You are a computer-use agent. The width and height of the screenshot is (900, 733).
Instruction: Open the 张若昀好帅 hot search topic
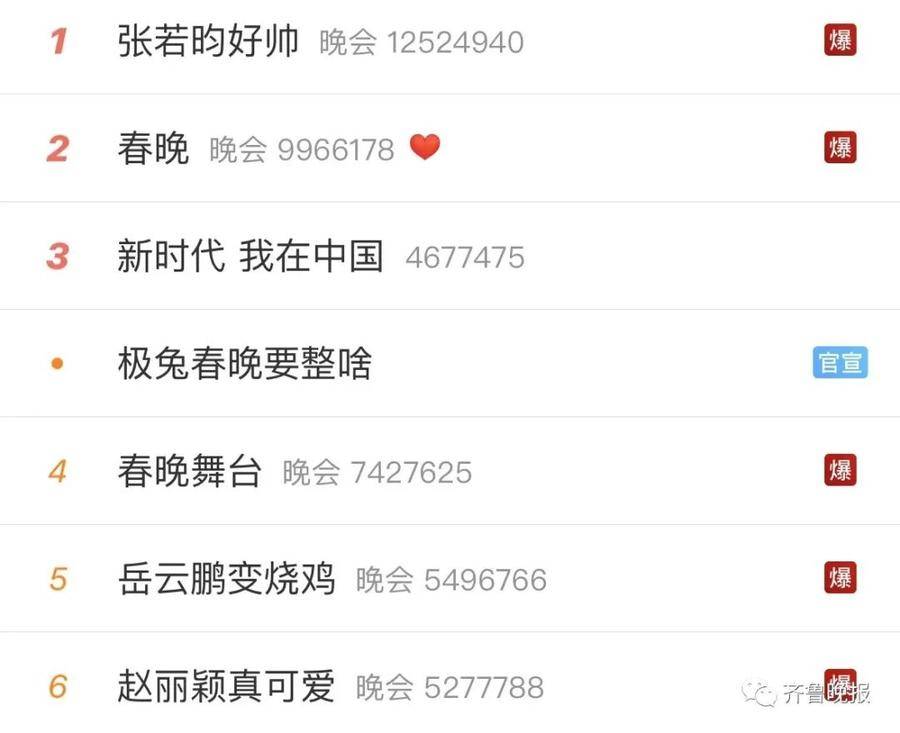[208, 42]
